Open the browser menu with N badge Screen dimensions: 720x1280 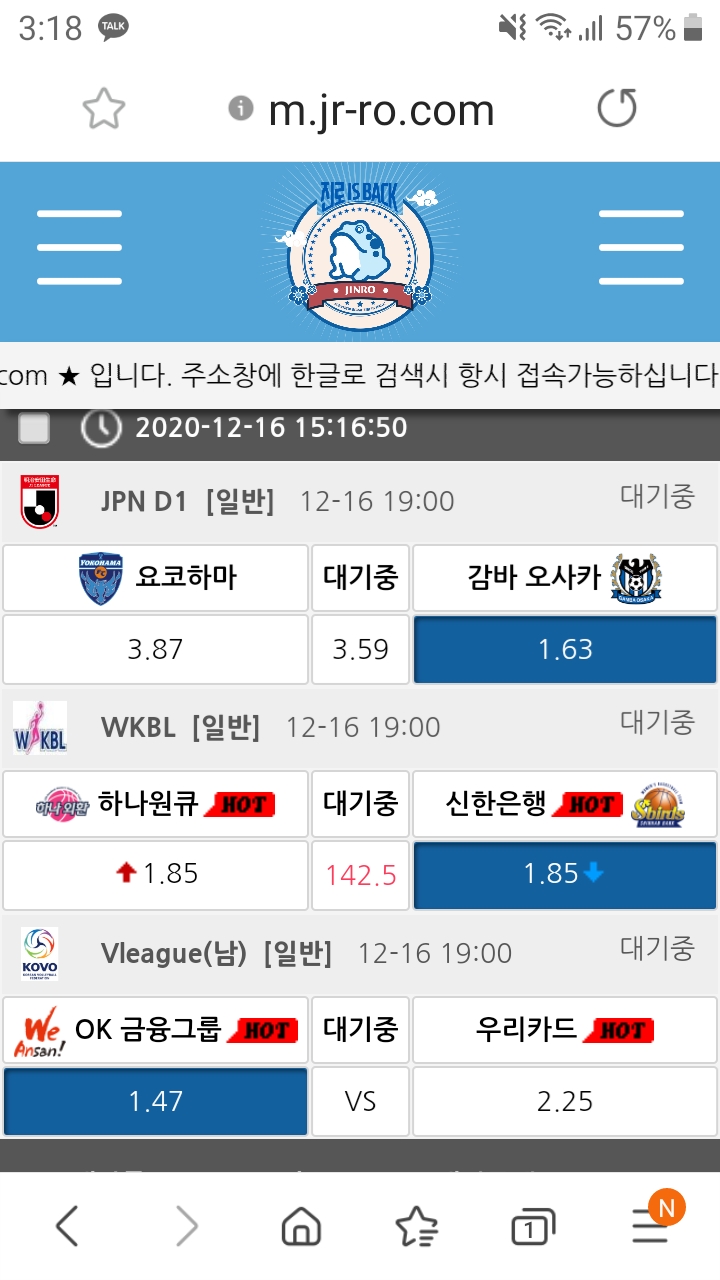[x=651, y=1224]
